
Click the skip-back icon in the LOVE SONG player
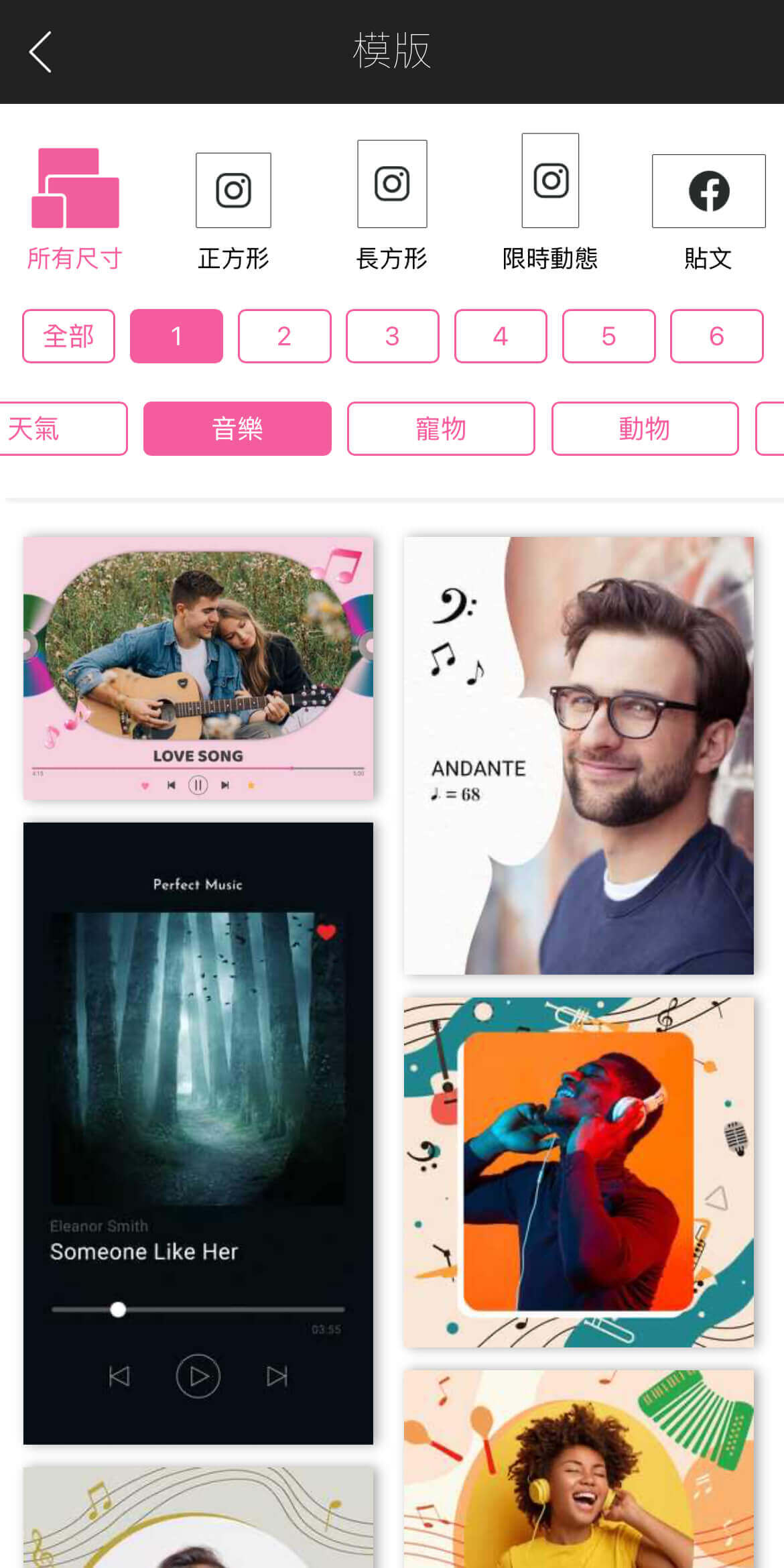(172, 784)
